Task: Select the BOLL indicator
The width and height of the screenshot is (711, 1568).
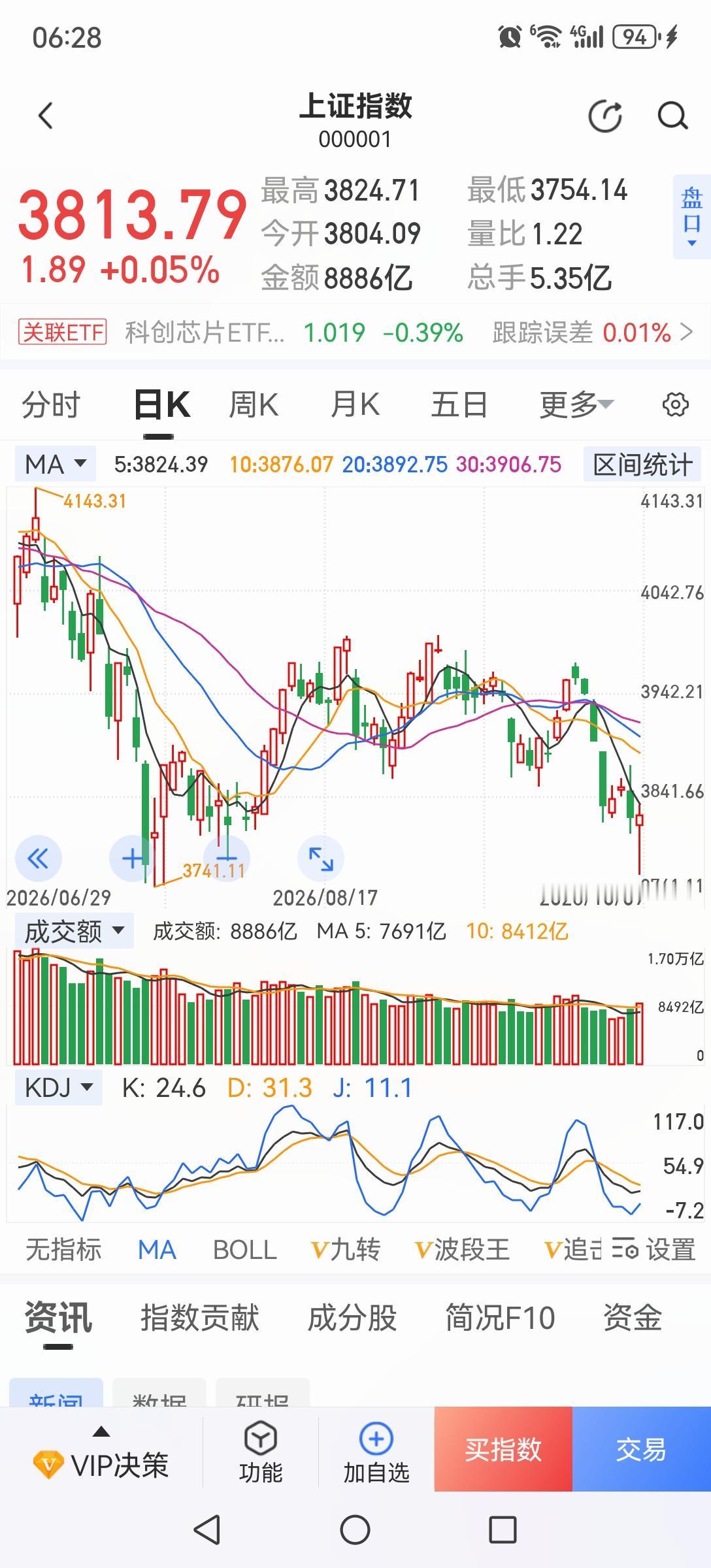Action: (245, 1250)
